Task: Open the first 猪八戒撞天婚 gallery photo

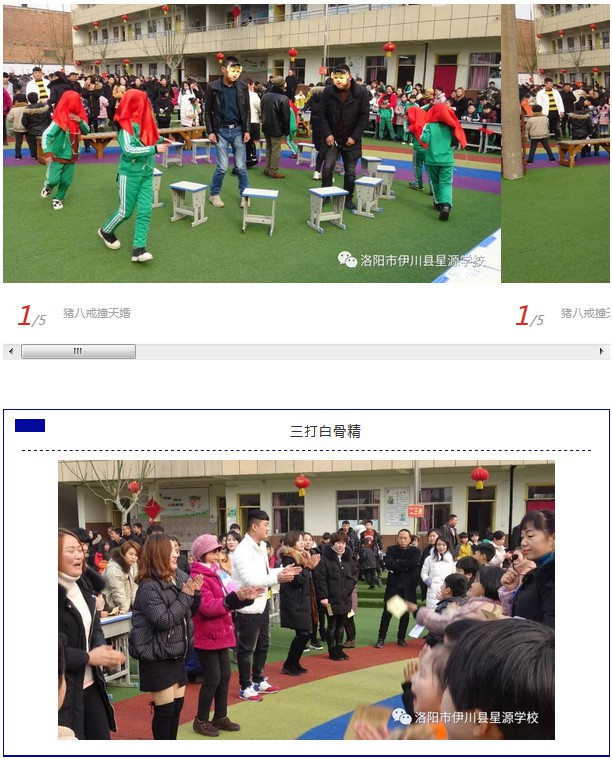Action: coord(251,143)
